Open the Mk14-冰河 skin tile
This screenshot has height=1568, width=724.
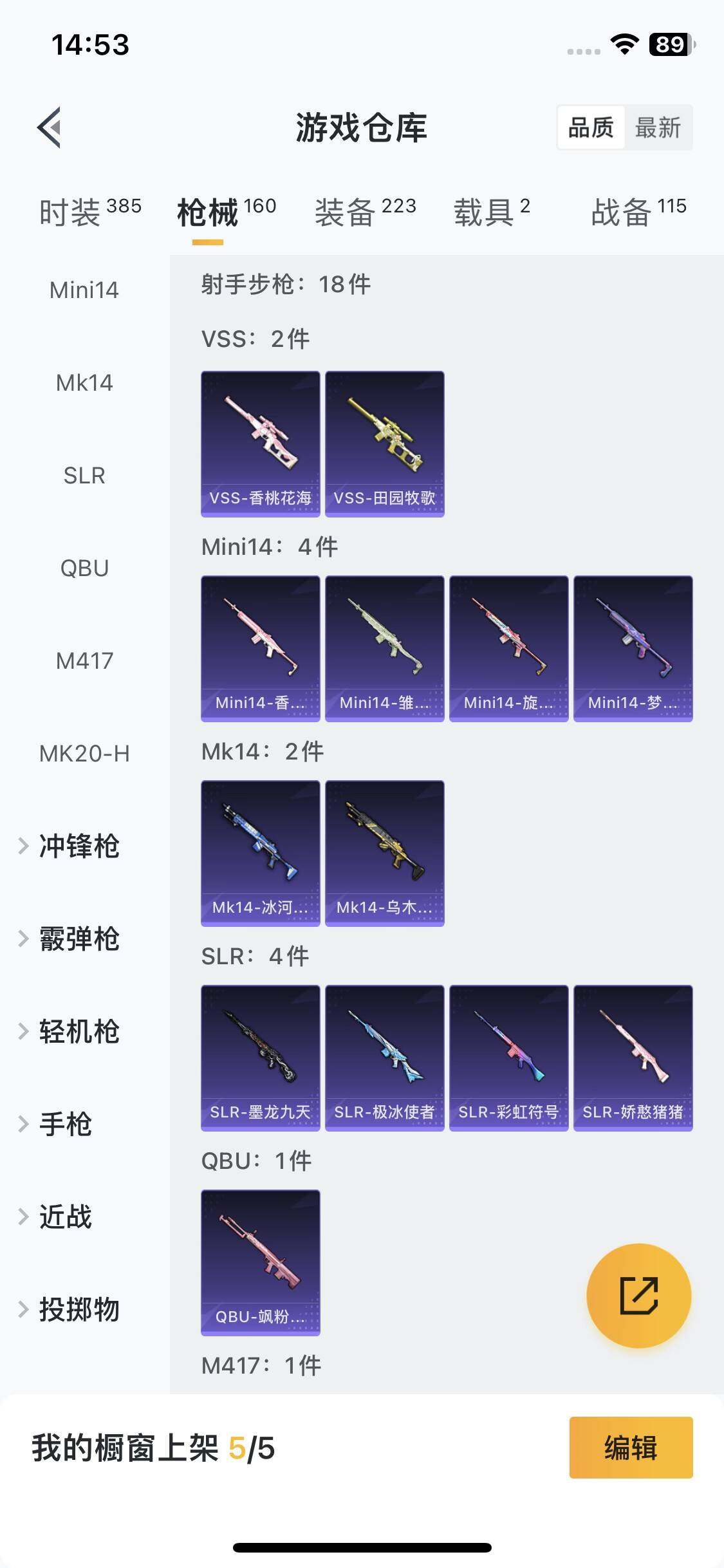tap(260, 853)
